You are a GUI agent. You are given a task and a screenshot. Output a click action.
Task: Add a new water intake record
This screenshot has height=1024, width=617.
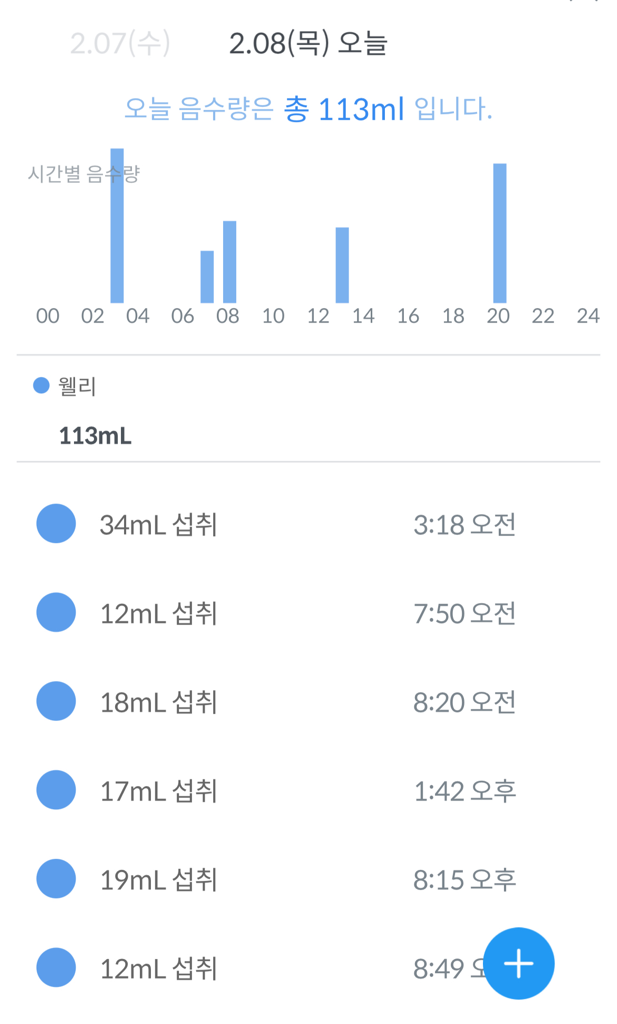point(518,964)
